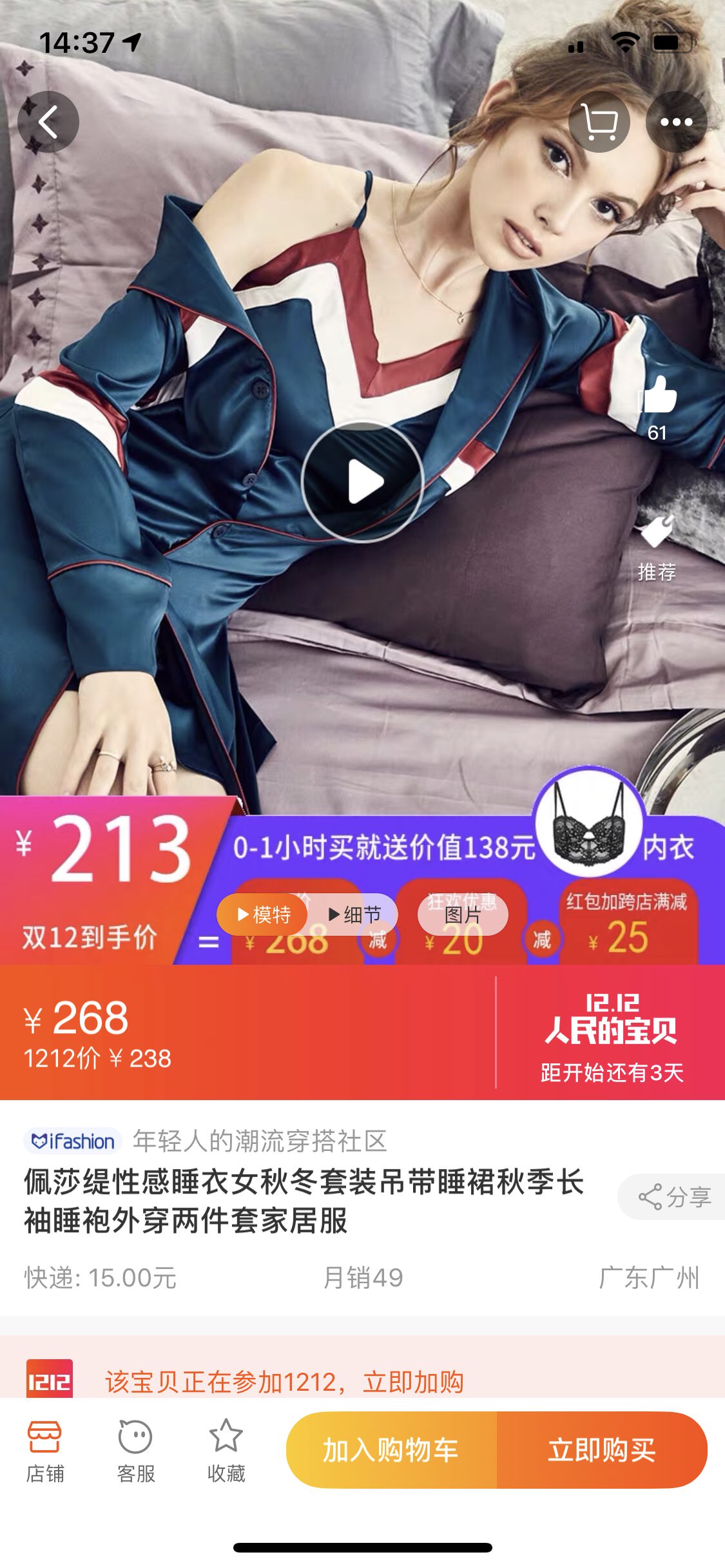Open the three-dot overflow menu

(x=677, y=122)
